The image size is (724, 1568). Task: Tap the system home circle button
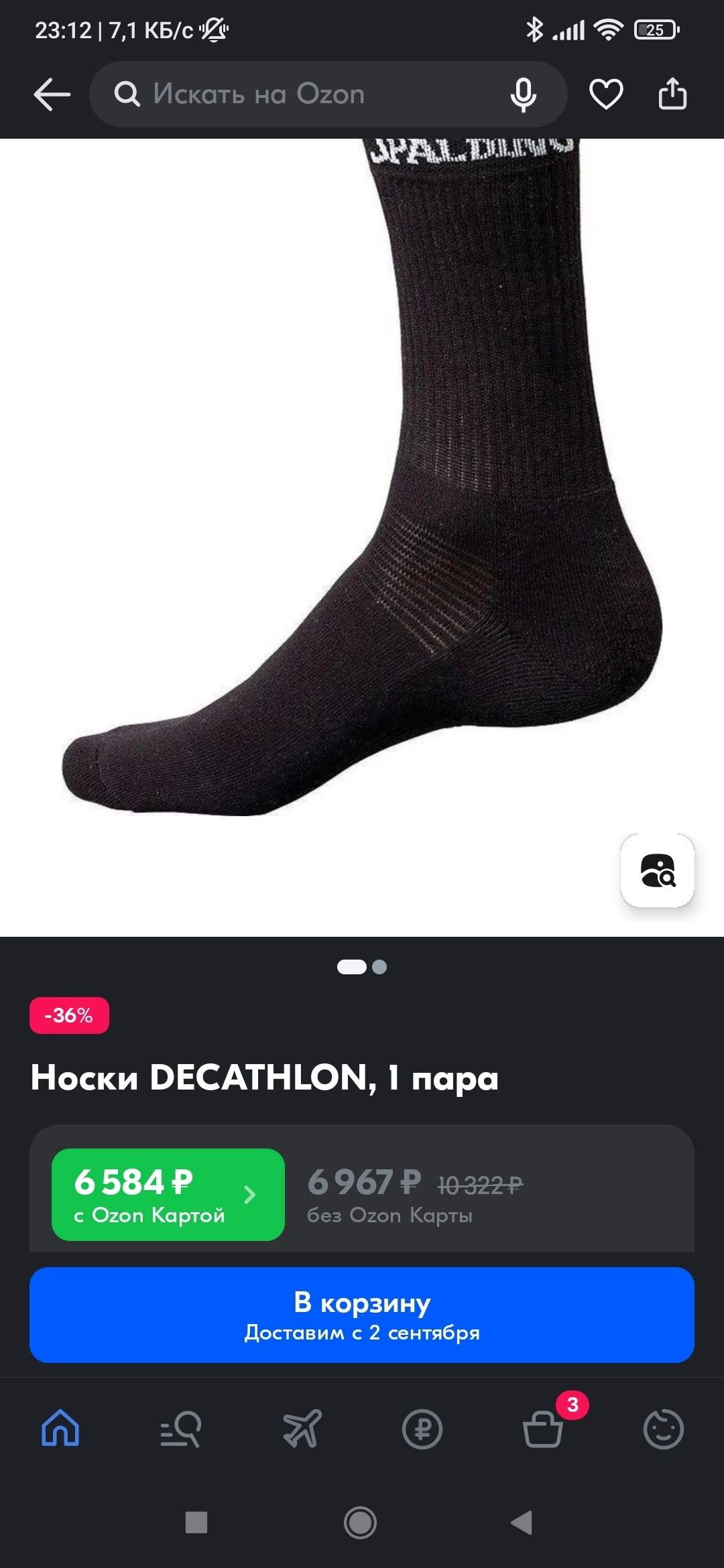[361, 1522]
